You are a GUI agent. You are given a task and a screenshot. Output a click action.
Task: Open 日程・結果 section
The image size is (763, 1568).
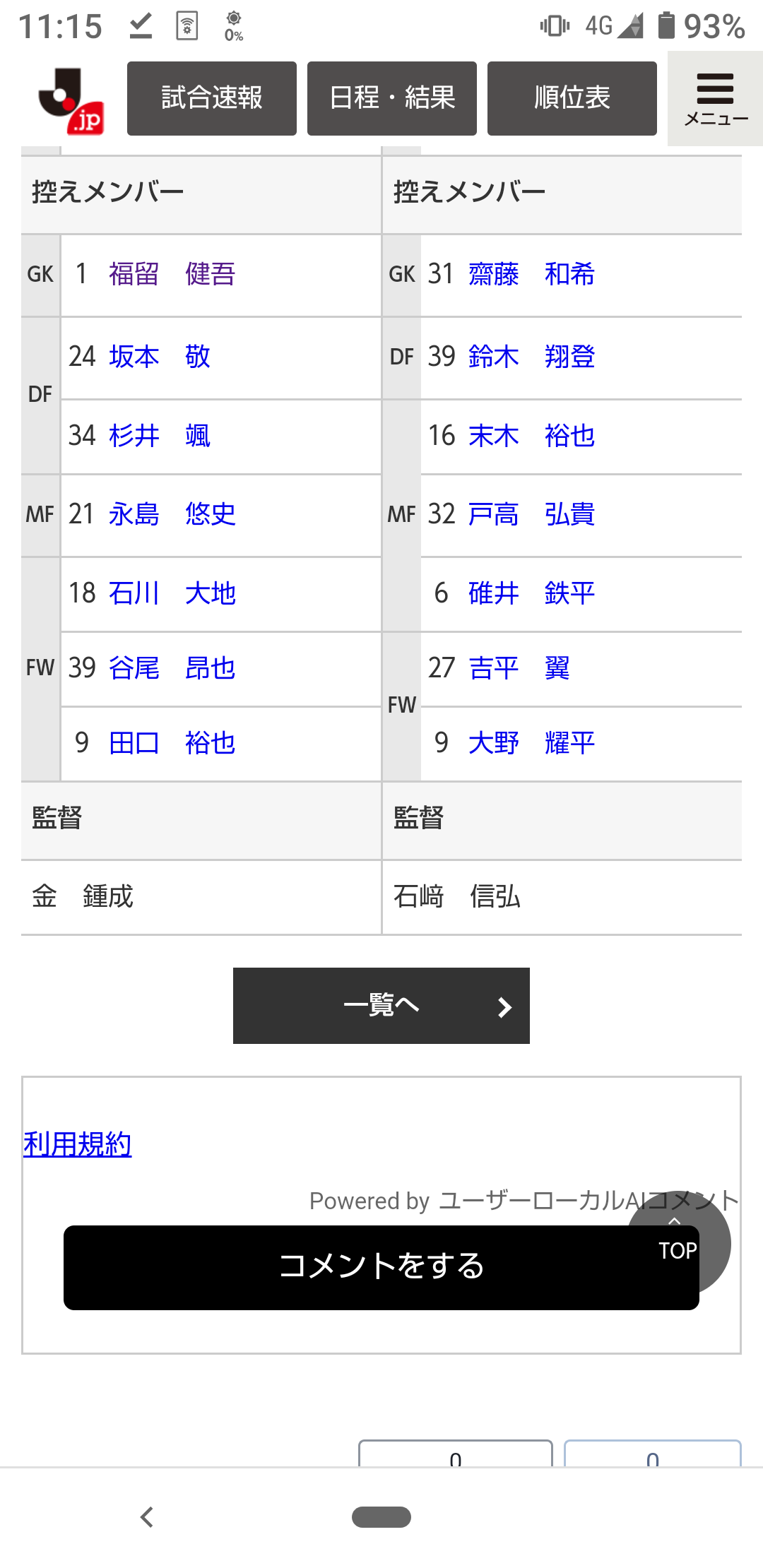click(x=392, y=98)
